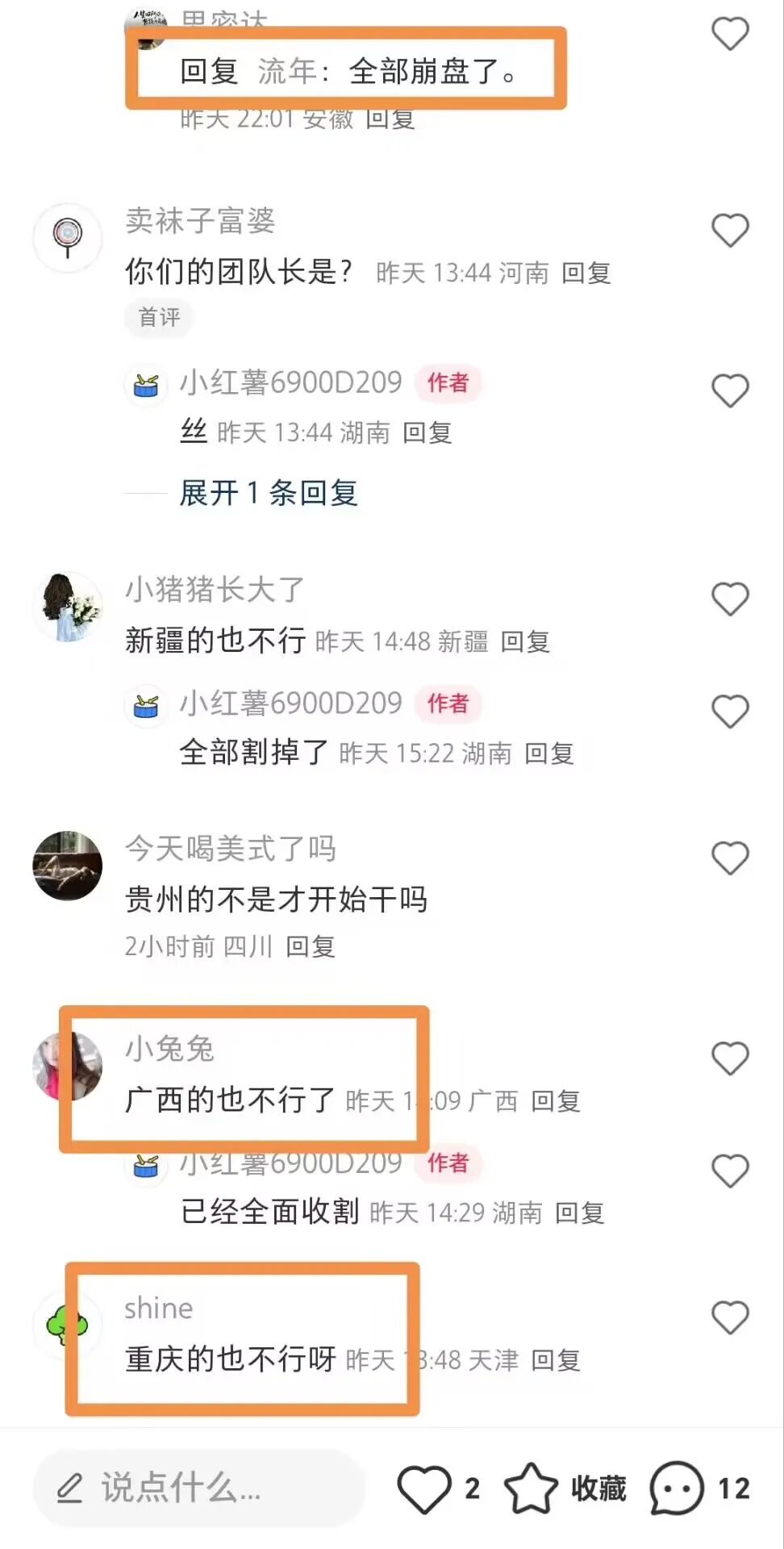Image resolution: width=784 pixels, height=1549 pixels.
Task: Like the reply 已经全面收割
Action: 730,1171
